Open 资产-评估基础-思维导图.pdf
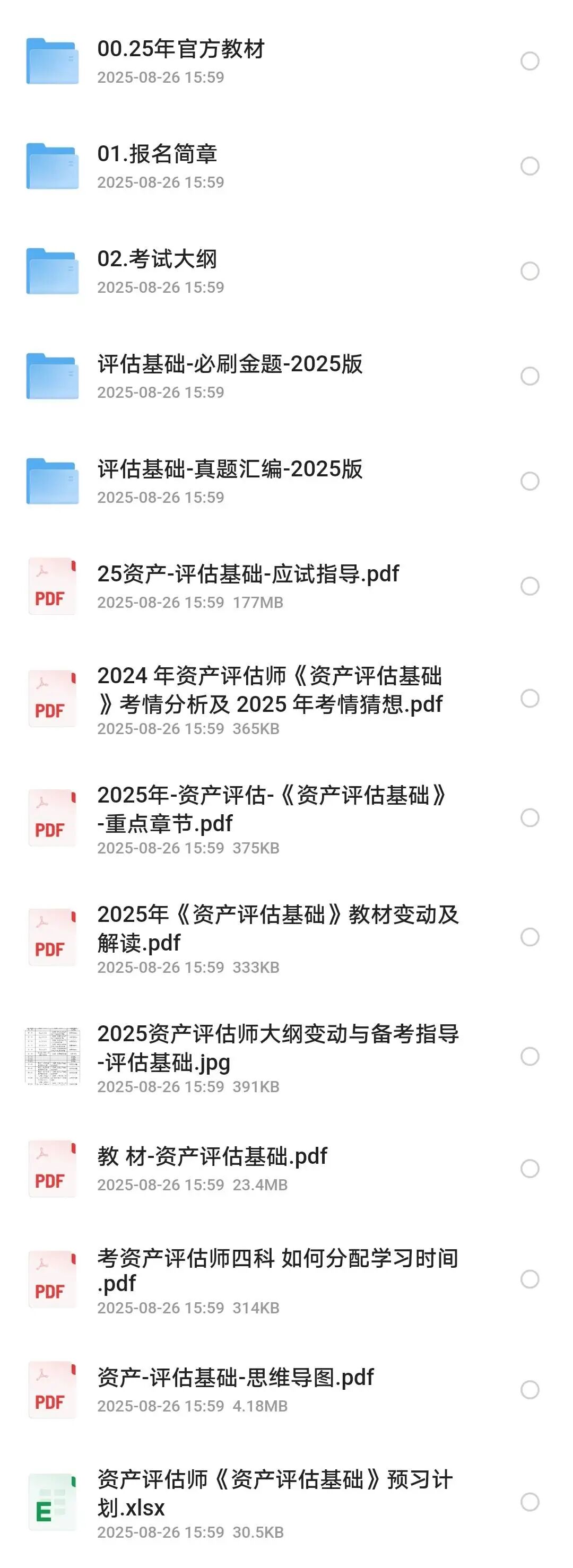Screen dimensions: 573x1568 click(235, 1378)
